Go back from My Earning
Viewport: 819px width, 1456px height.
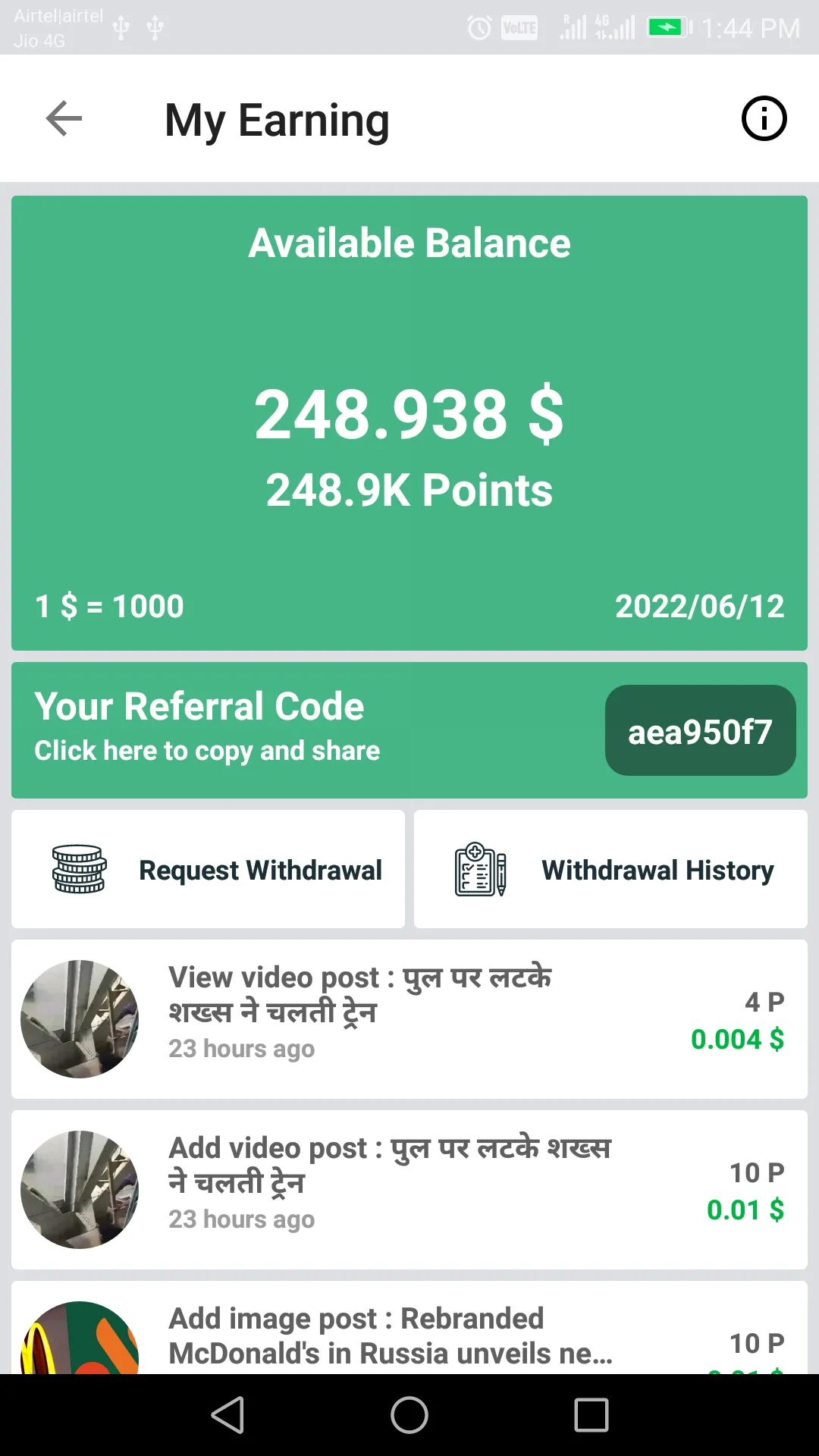click(64, 119)
